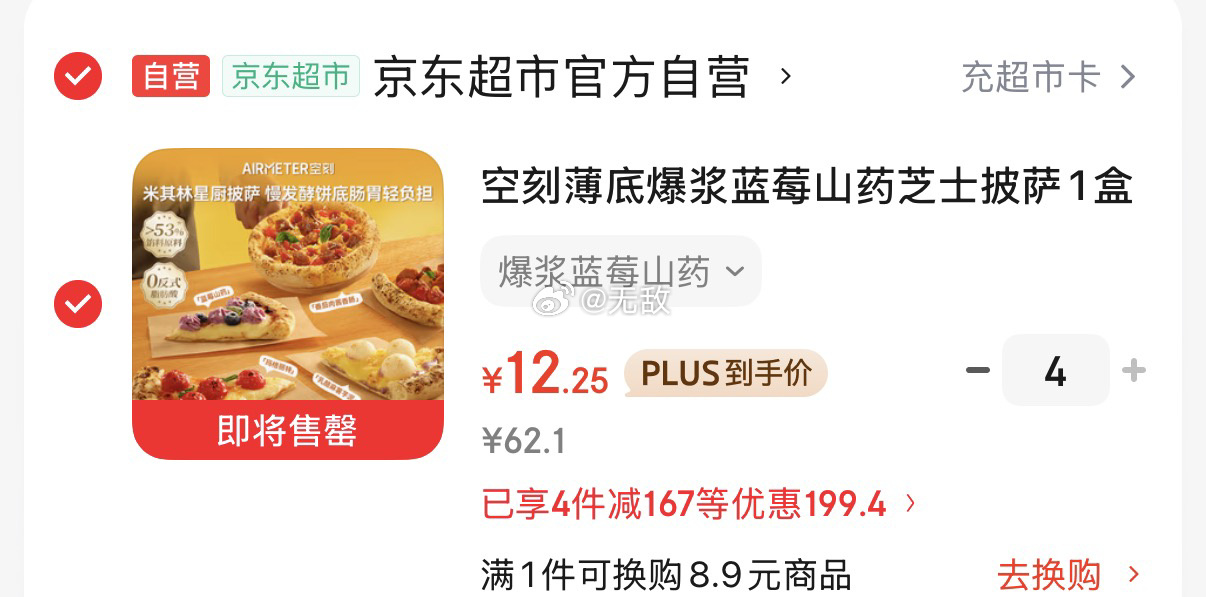The width and height of the screenshot is (1206, 597).
Task: Open 充超市卡 recharge link
Action: [x=1048, y=77]
